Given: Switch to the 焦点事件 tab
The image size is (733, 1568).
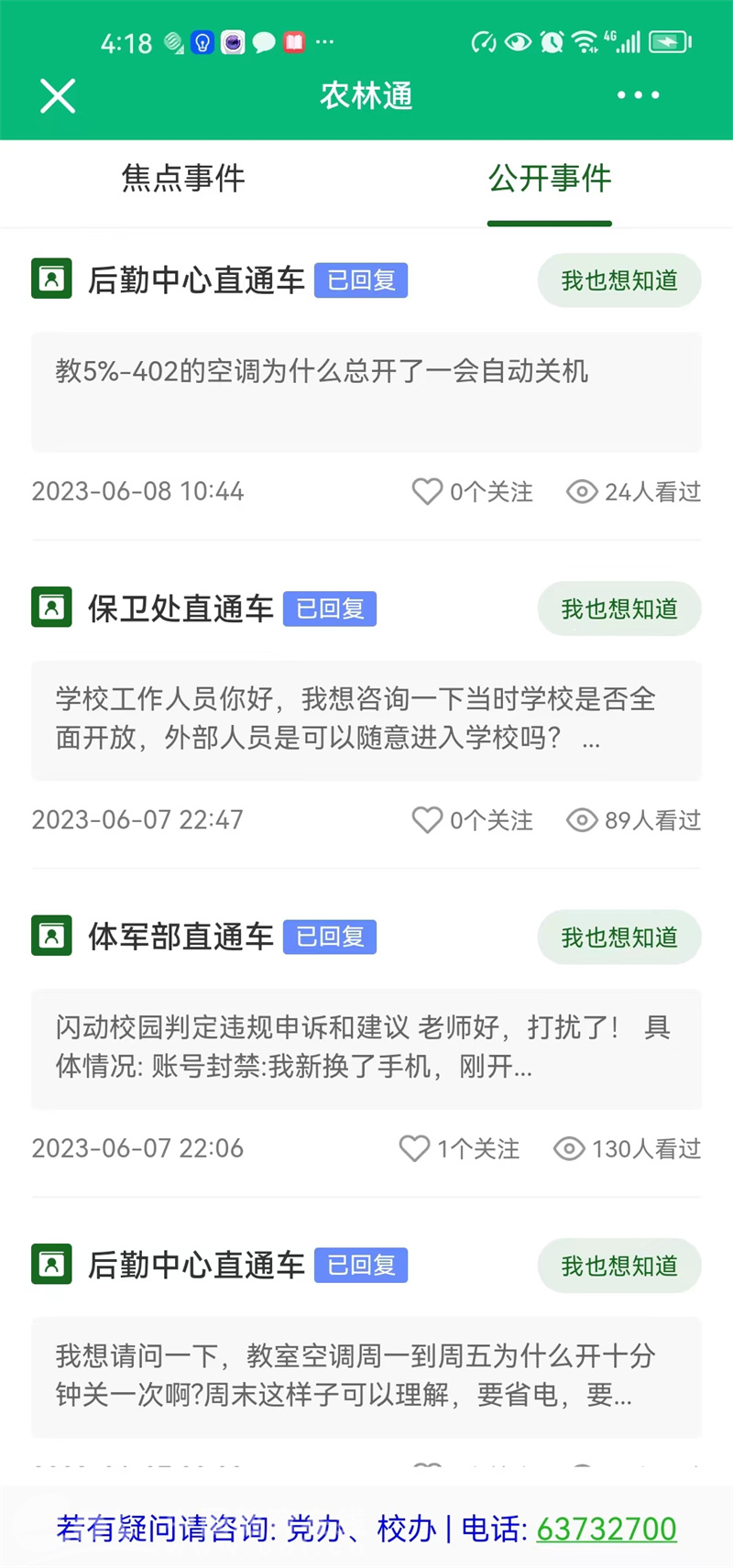Looking at the screenshot, I should point(183,178).
